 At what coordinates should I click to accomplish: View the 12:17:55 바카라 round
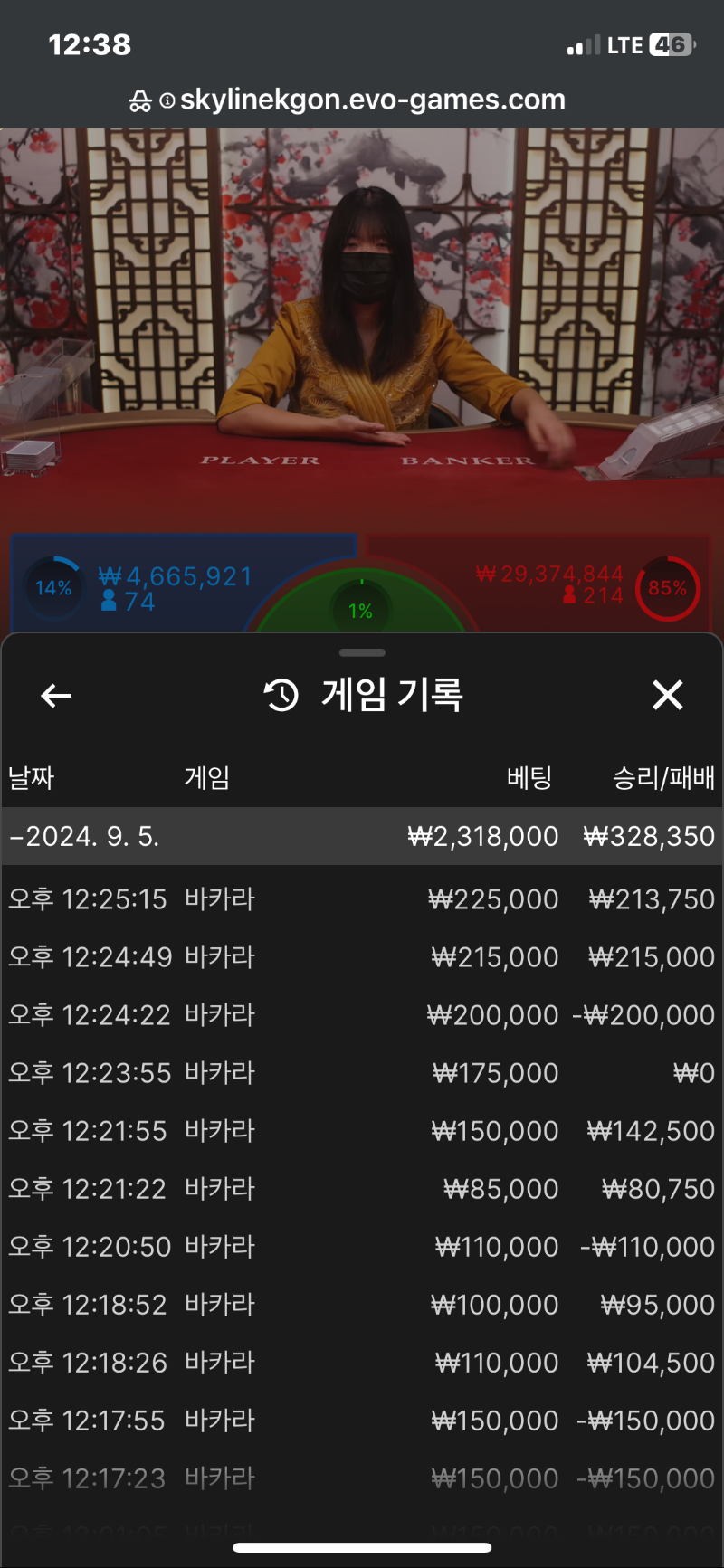(x=362, y=1420)
